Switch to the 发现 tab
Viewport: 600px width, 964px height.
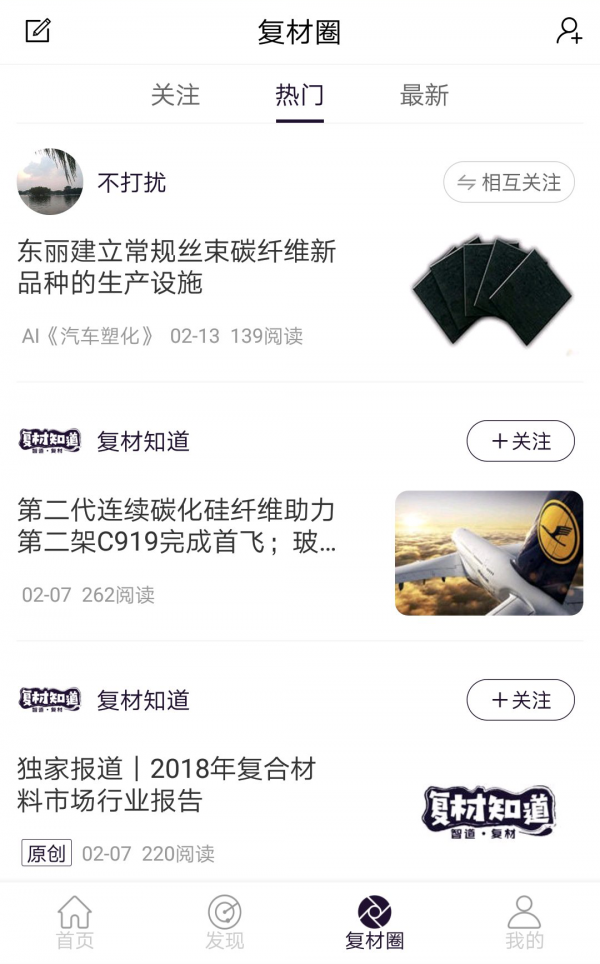tap(225, 922)
